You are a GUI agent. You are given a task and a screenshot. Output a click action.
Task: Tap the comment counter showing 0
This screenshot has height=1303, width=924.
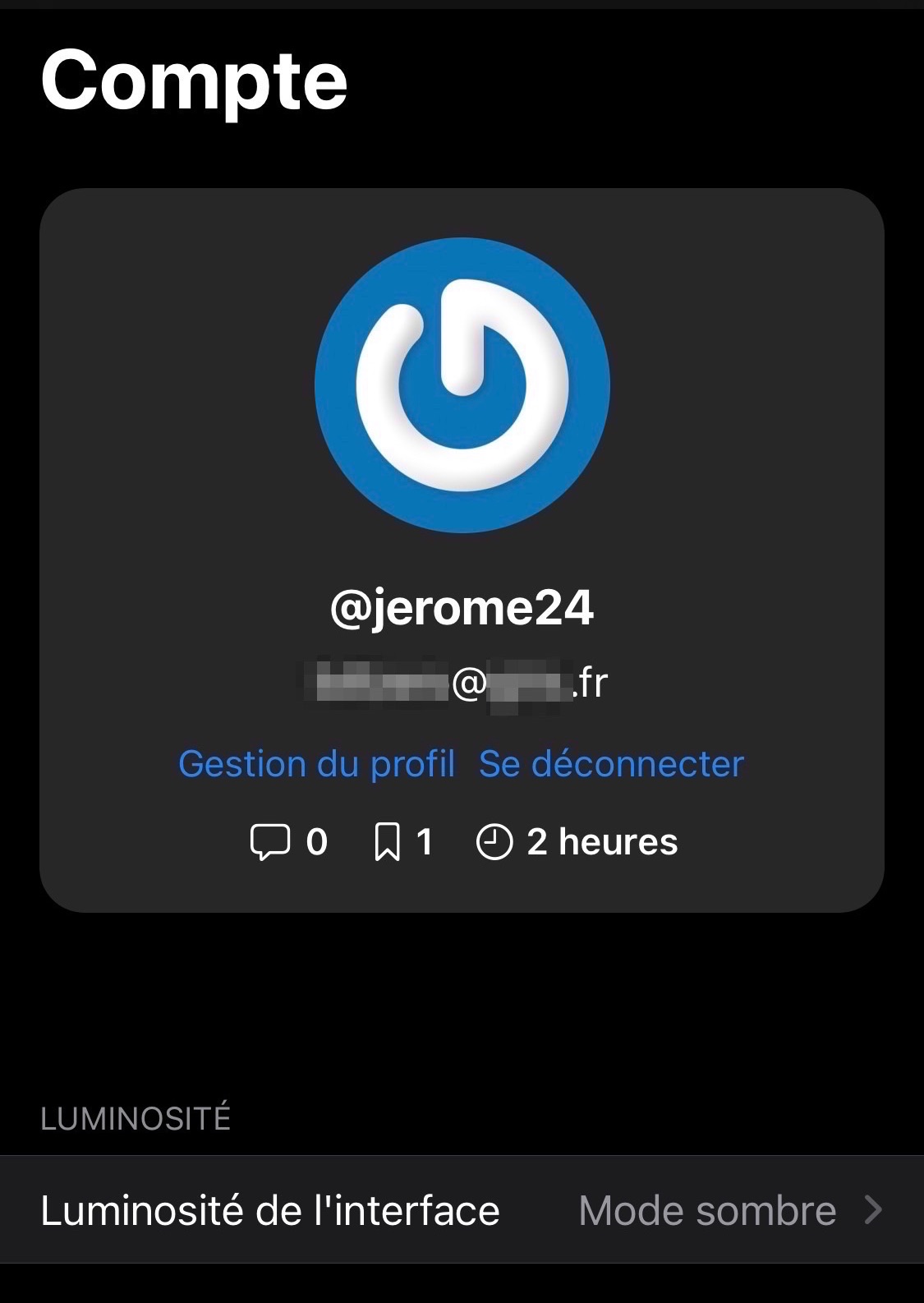[x=315, y=840]
